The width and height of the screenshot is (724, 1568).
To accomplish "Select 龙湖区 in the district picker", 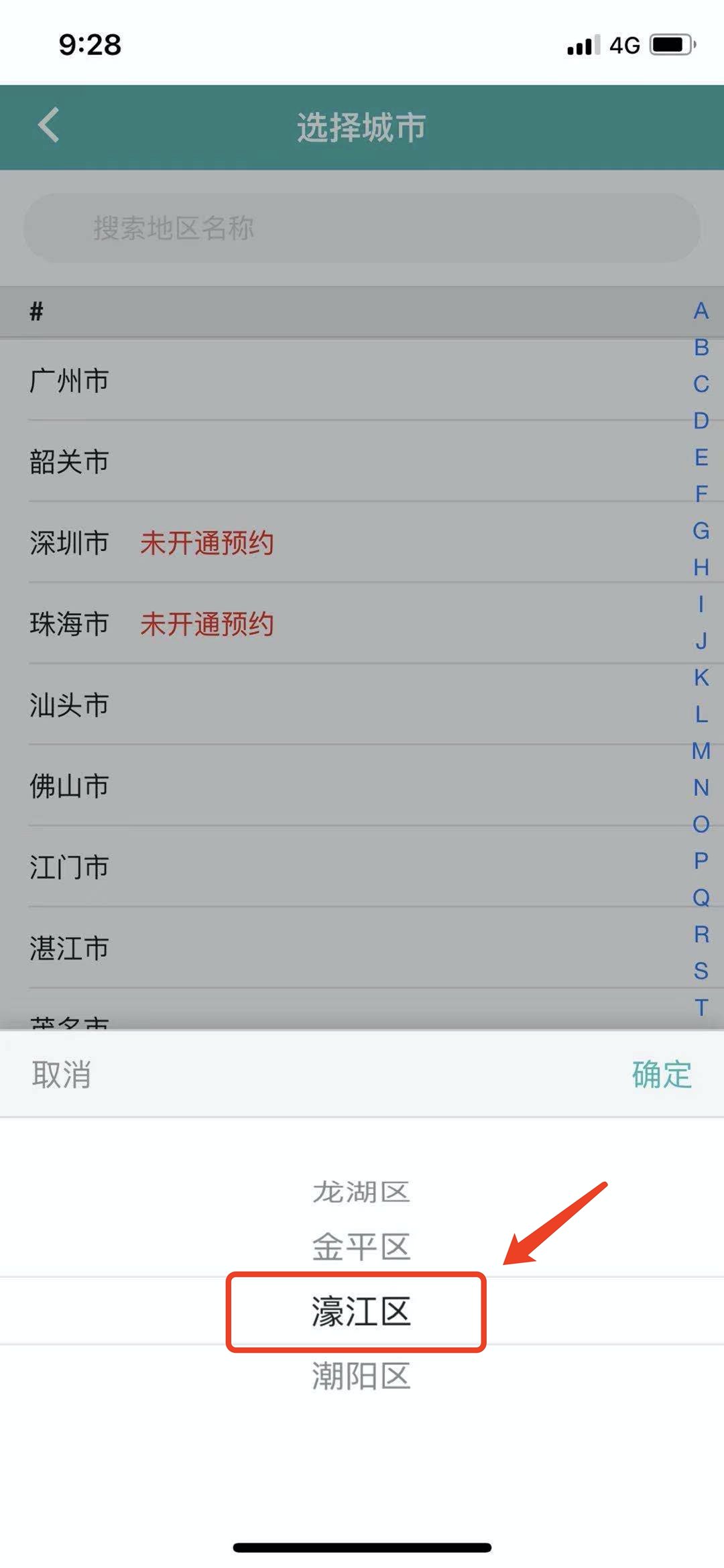I will coord(361,1192).
